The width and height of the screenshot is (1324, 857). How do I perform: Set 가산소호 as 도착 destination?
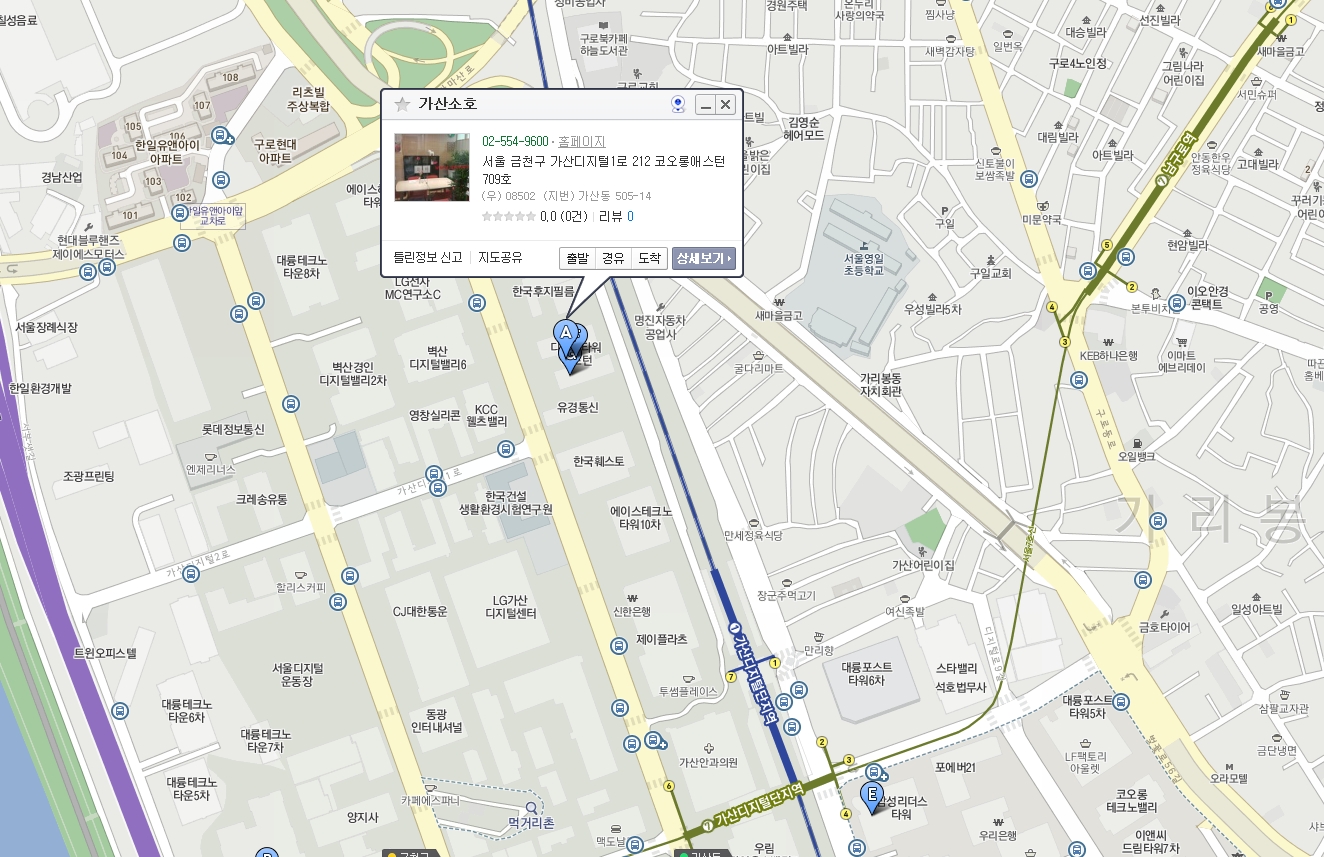649,258
